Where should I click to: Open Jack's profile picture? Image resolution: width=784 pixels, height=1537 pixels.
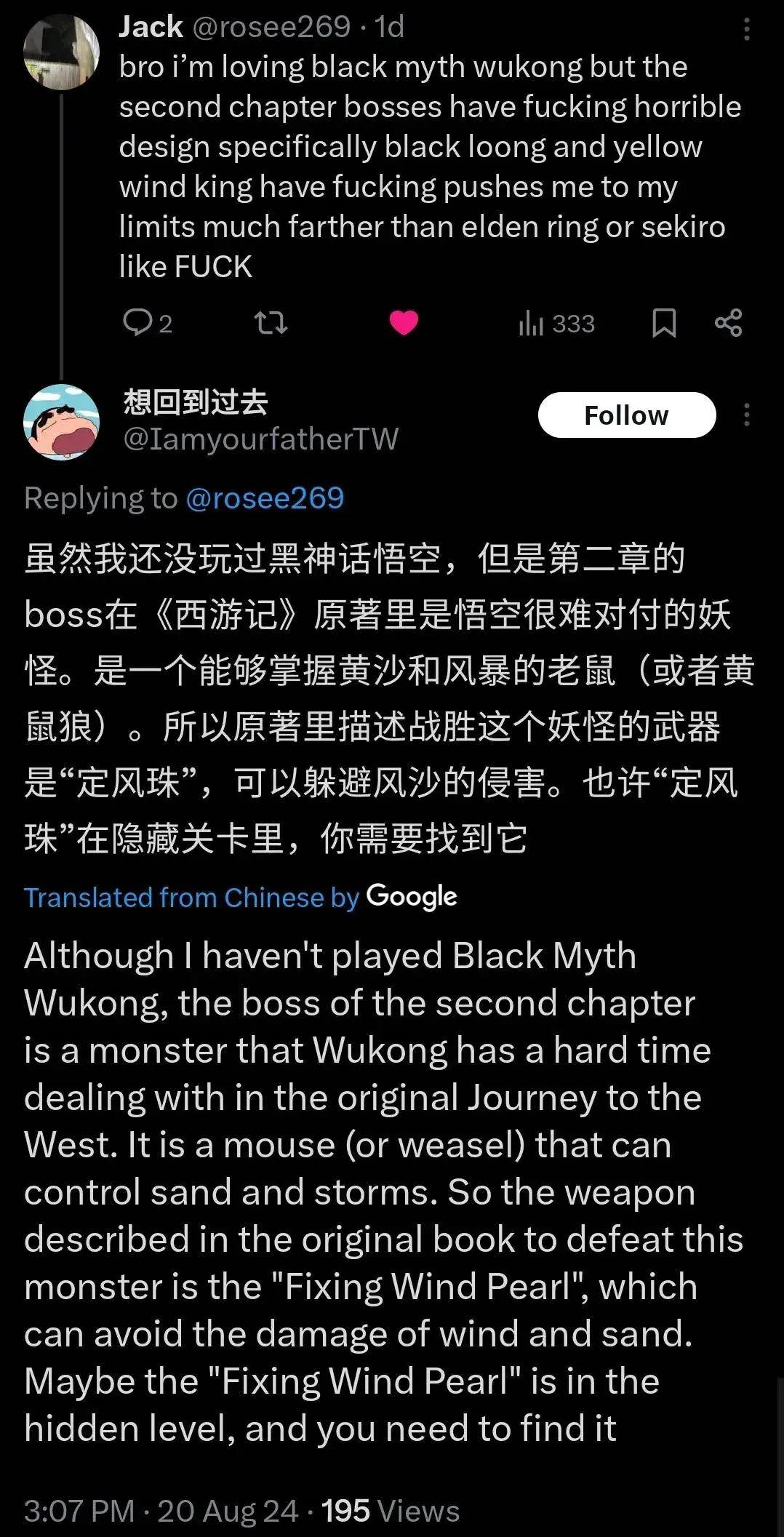click(61, 52)
